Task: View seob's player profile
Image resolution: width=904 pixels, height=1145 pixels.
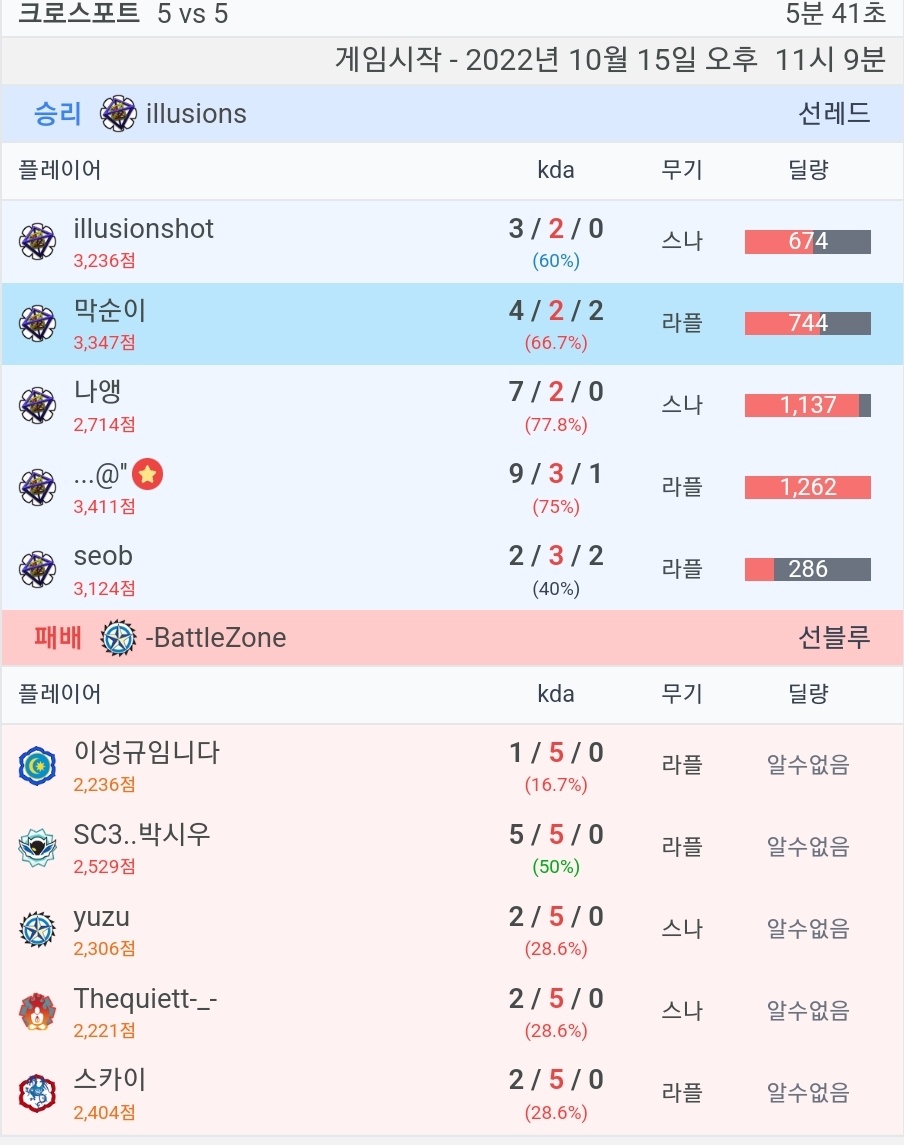Action: (x=103, y=557)
